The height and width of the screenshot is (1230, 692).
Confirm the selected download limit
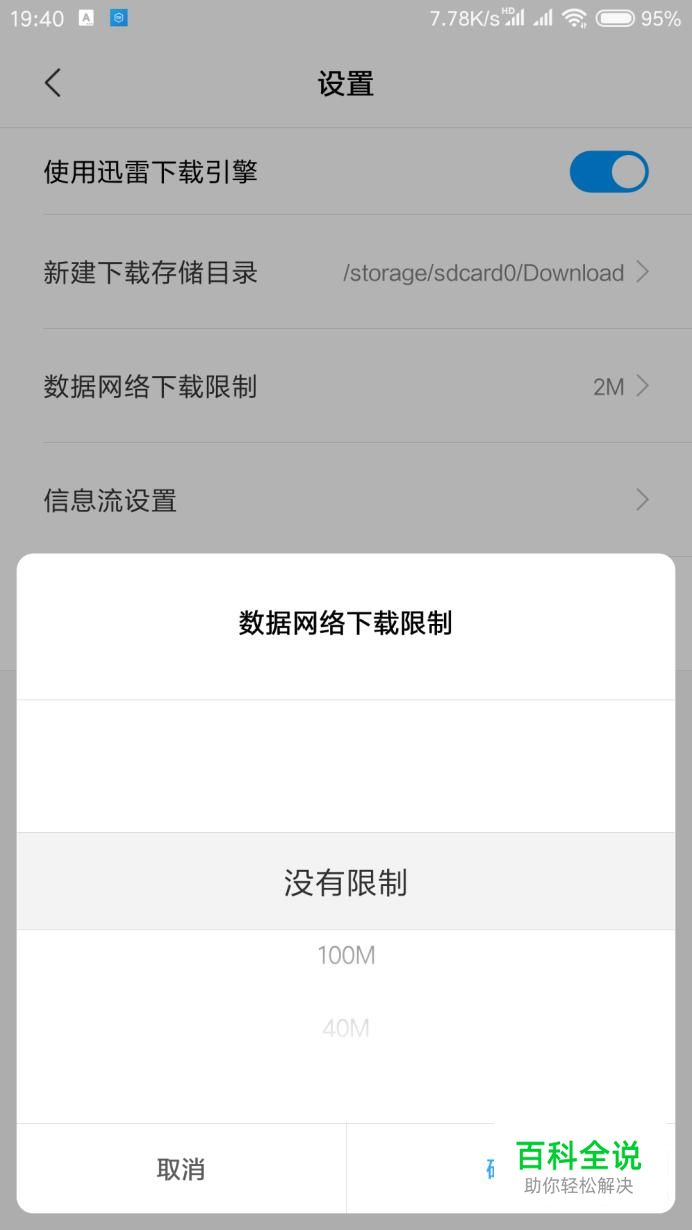pyautogui.click(x=510, y=1168)
